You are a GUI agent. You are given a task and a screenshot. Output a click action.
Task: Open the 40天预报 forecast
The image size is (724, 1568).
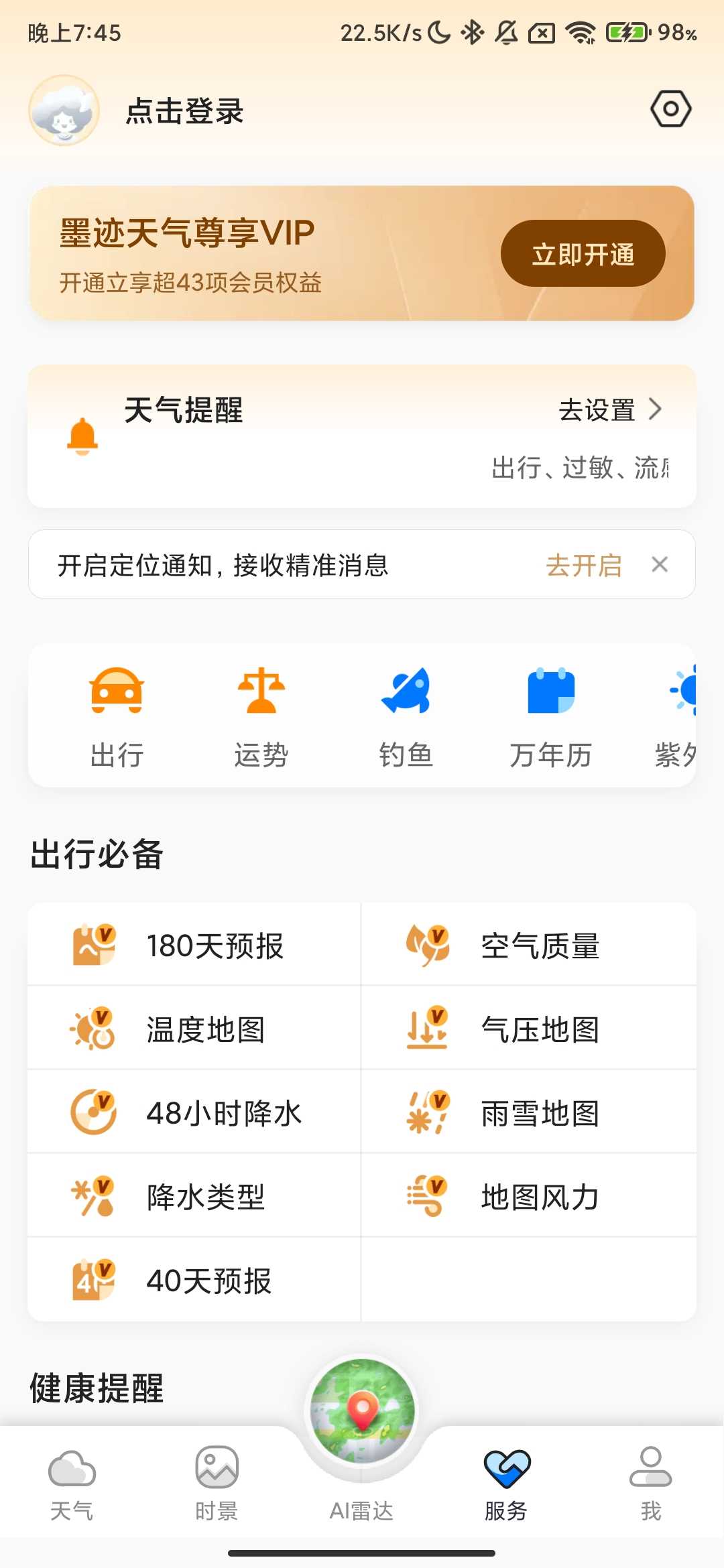tap(194, 1280)
